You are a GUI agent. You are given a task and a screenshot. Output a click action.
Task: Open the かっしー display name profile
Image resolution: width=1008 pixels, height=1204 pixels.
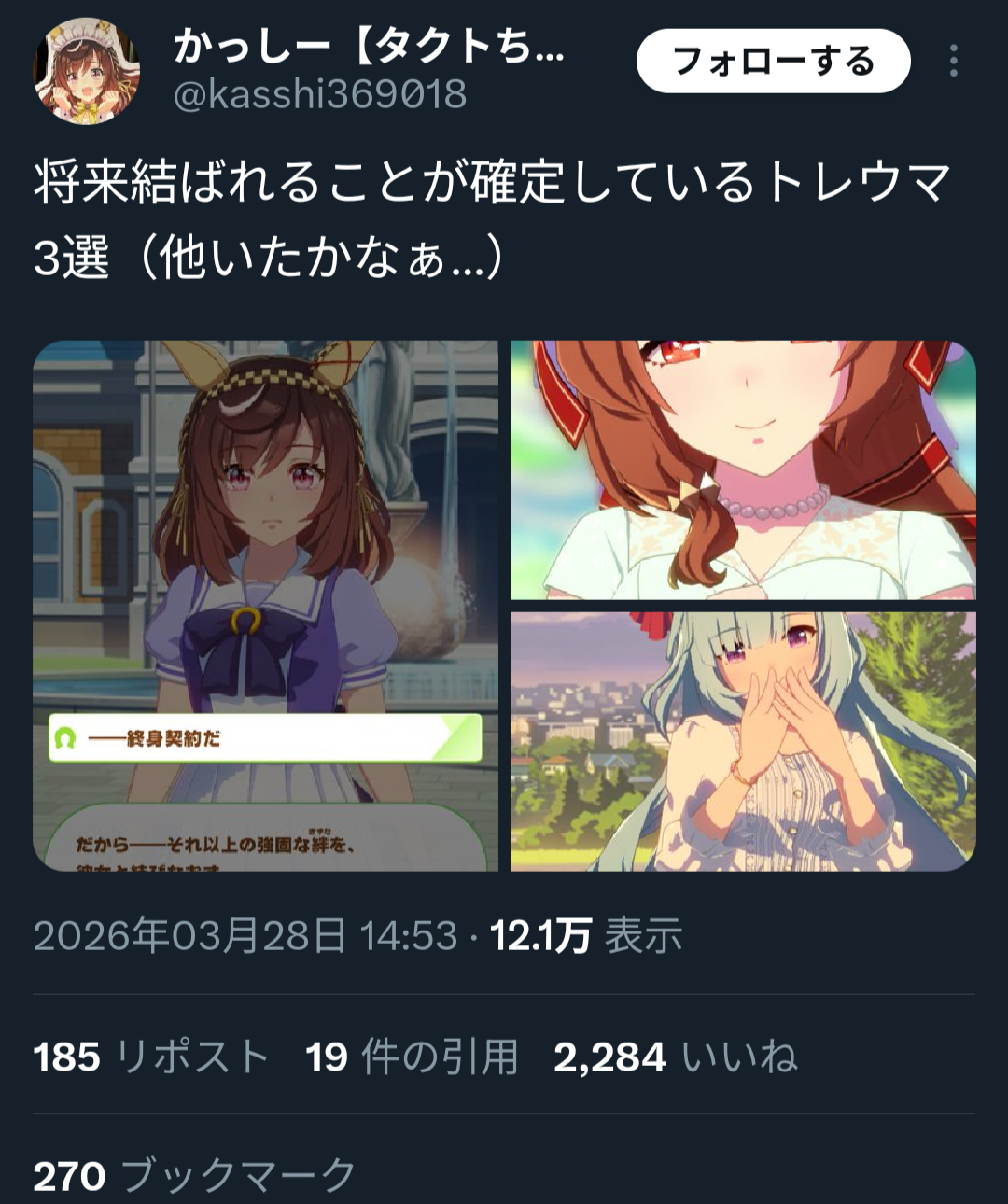(x=370, y=45)
